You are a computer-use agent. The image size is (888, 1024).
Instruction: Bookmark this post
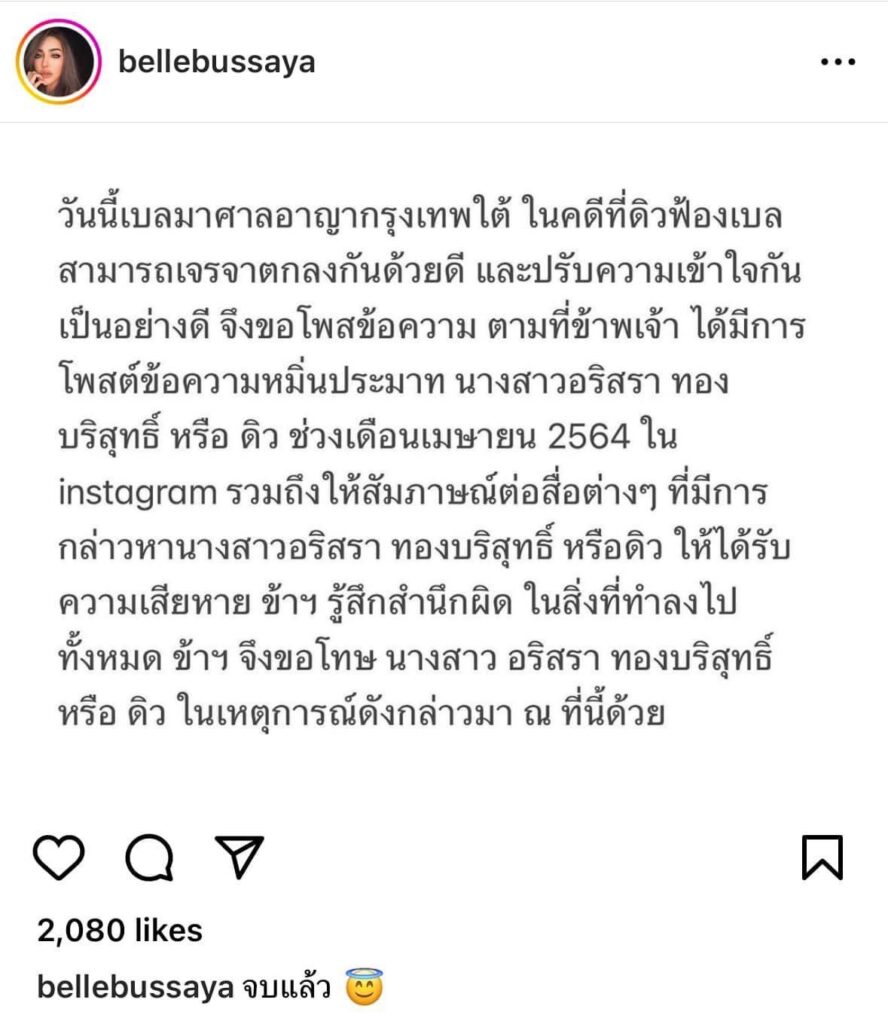point(823,857)
